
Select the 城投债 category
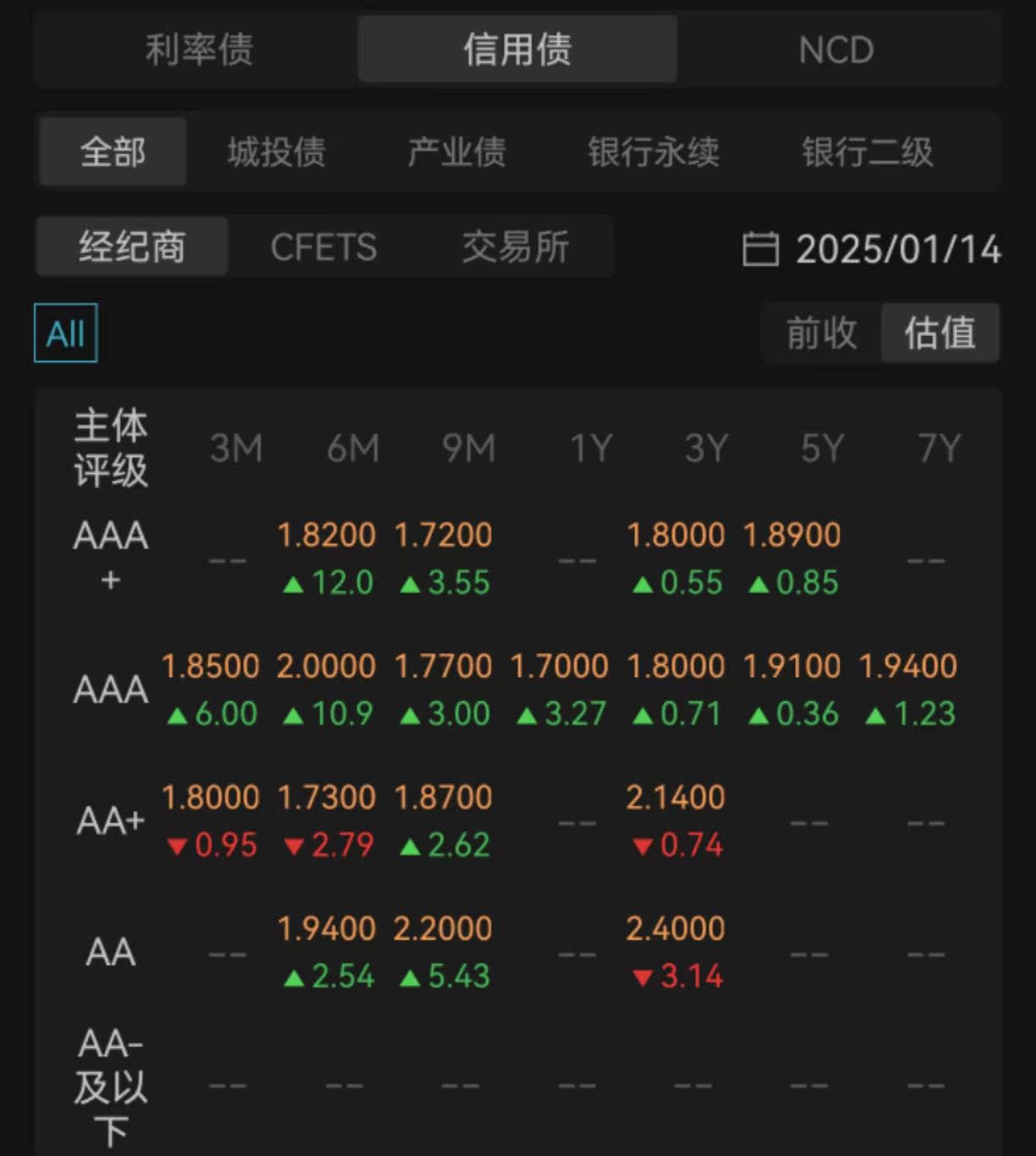coord(277,152)
